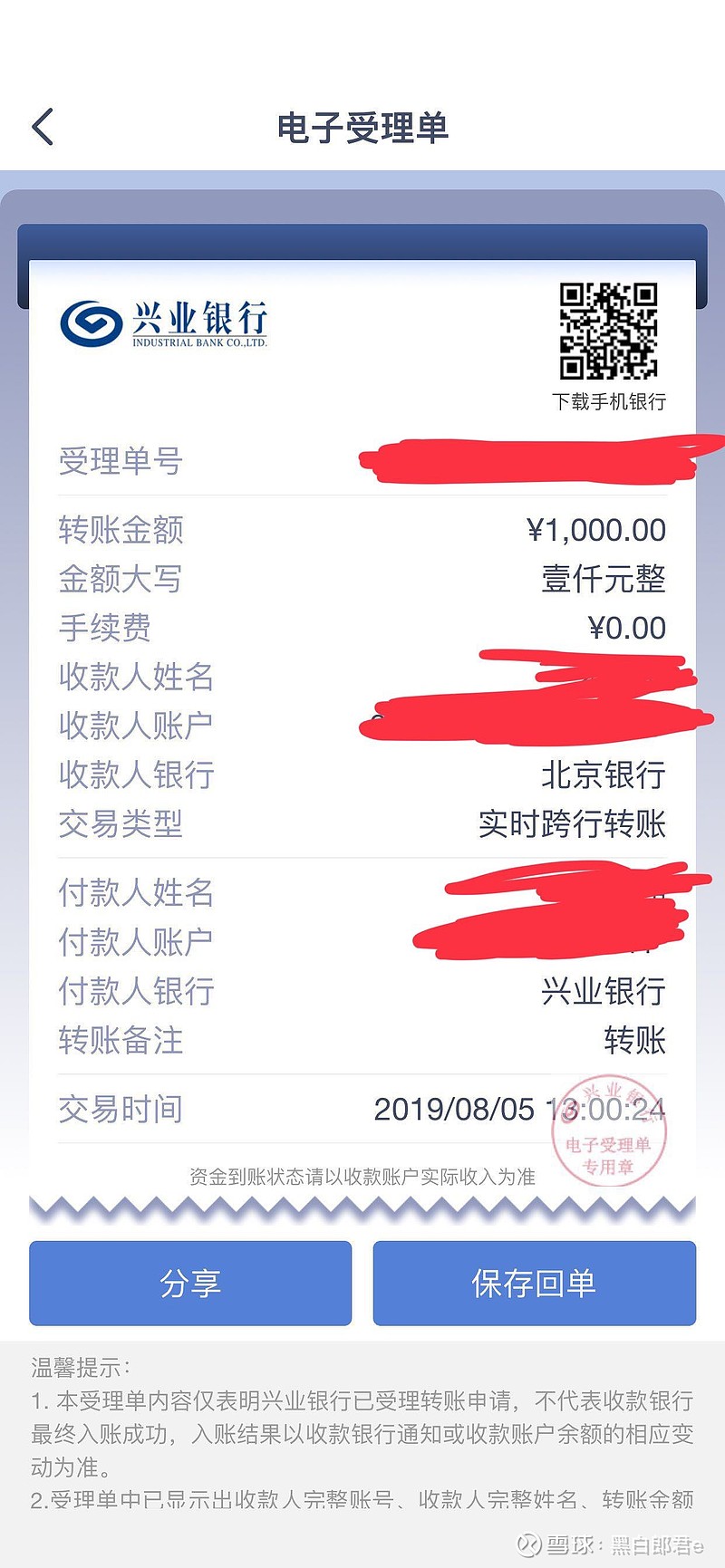
Task: Tap the back arrow to exit receipt
Action: click(x=42, y=127)
